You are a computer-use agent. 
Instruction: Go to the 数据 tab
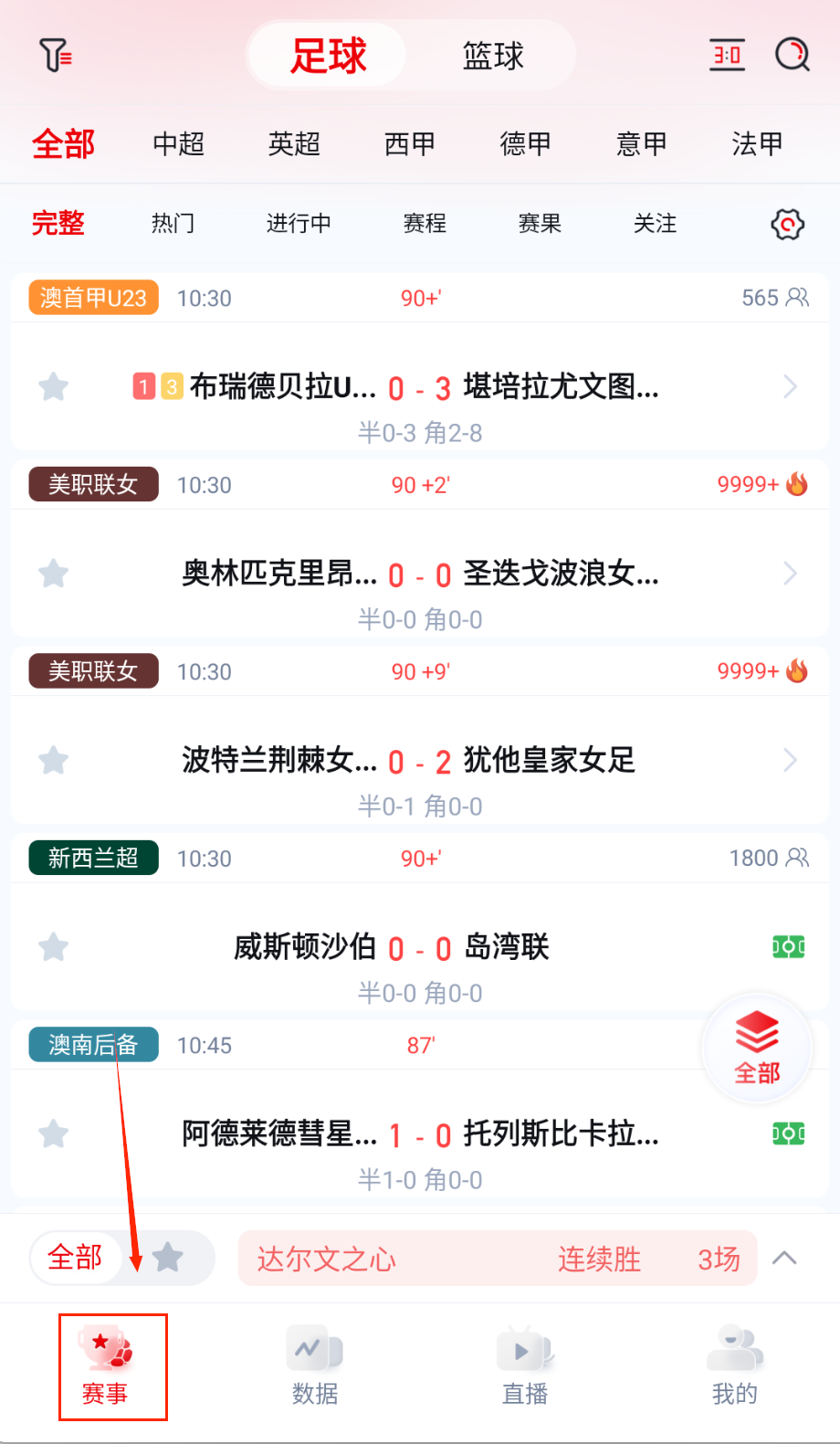click(315, 1367)
